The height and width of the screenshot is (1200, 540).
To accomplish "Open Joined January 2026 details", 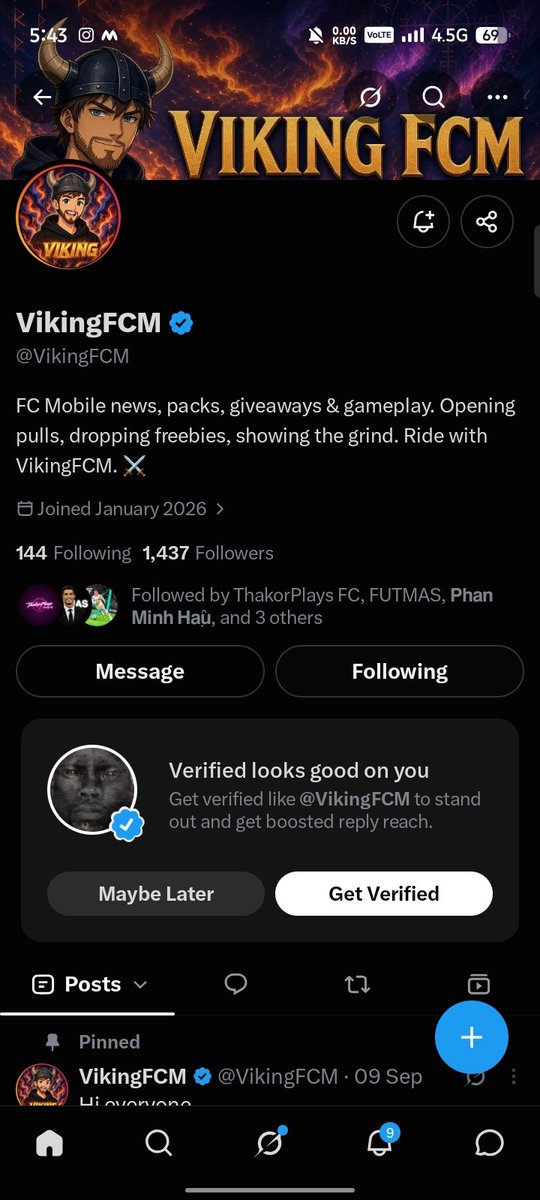I will tap(121, 508).
